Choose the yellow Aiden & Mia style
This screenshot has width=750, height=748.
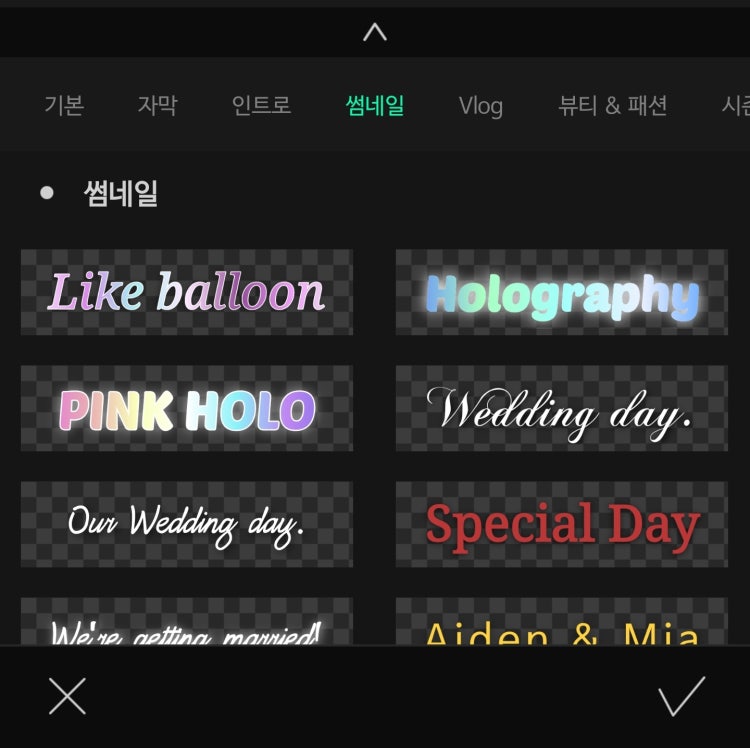pyautogui.click(x=562, y=624)
